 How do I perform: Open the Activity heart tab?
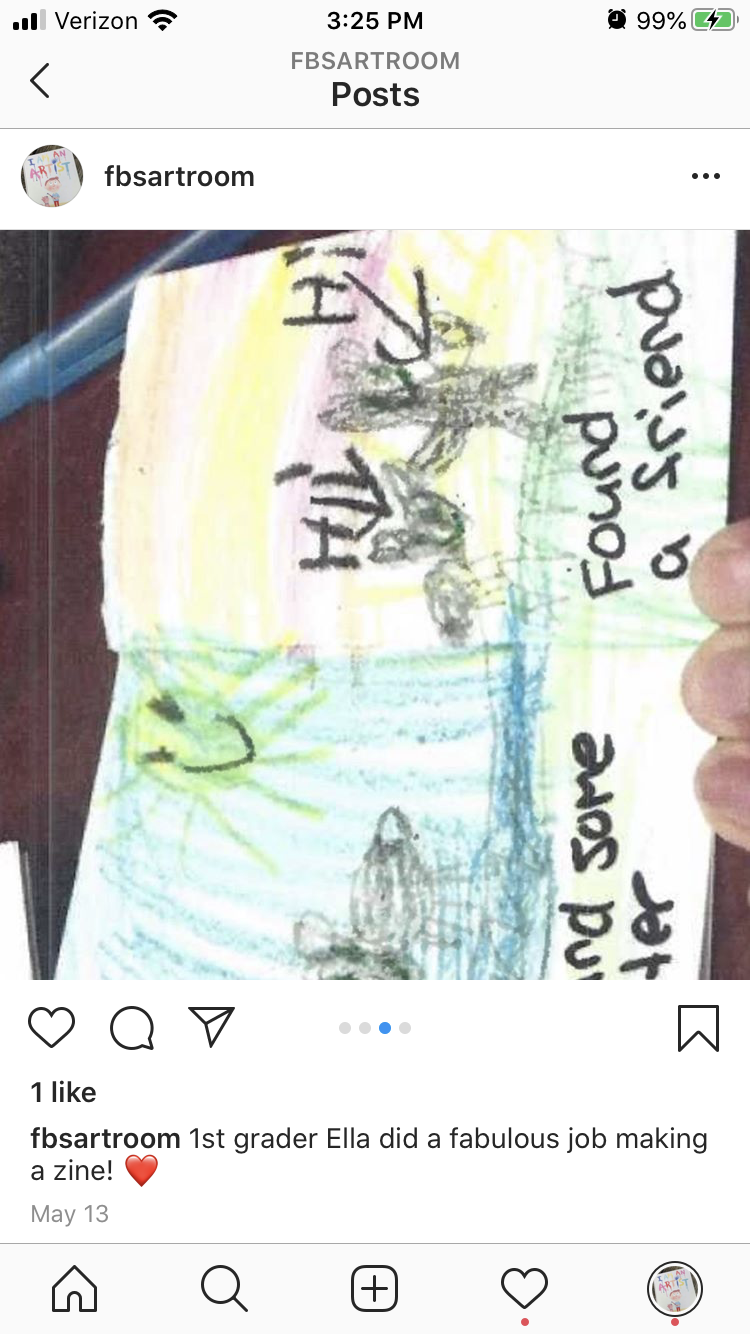coord(524,1286)
